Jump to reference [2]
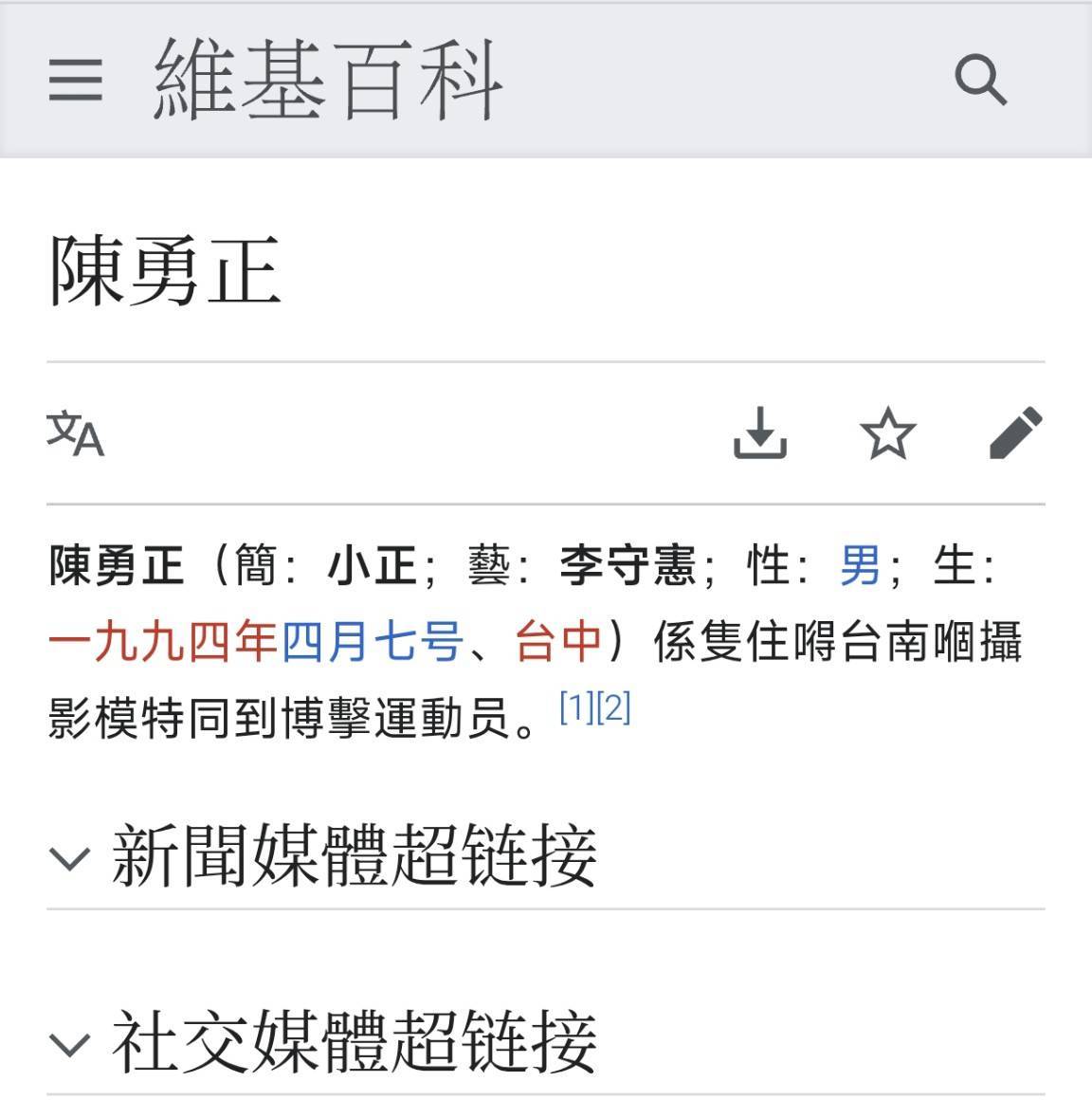The height and width of the screenshot is (1100, 1092). pos(613,707)
